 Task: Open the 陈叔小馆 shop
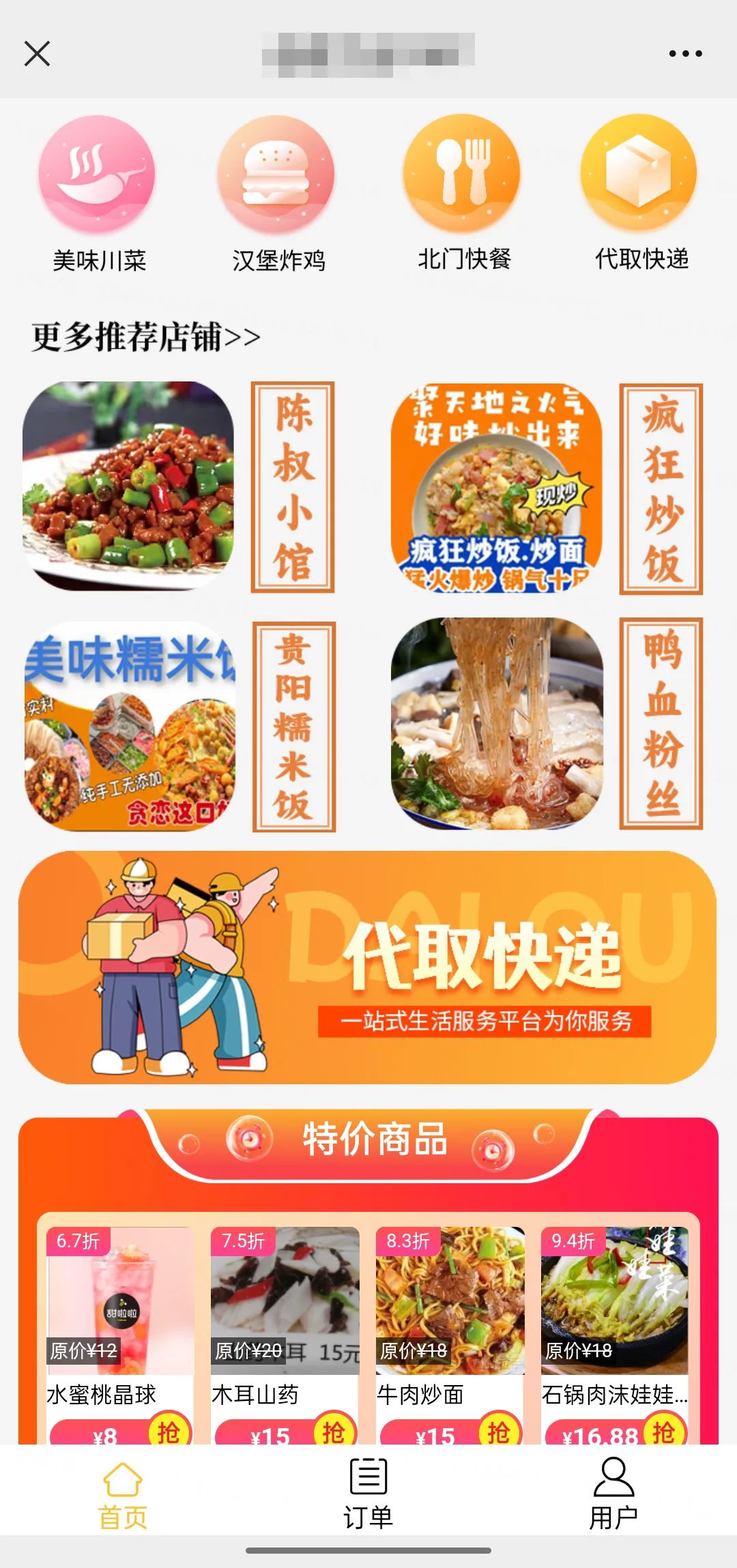[x=179, y=486]
